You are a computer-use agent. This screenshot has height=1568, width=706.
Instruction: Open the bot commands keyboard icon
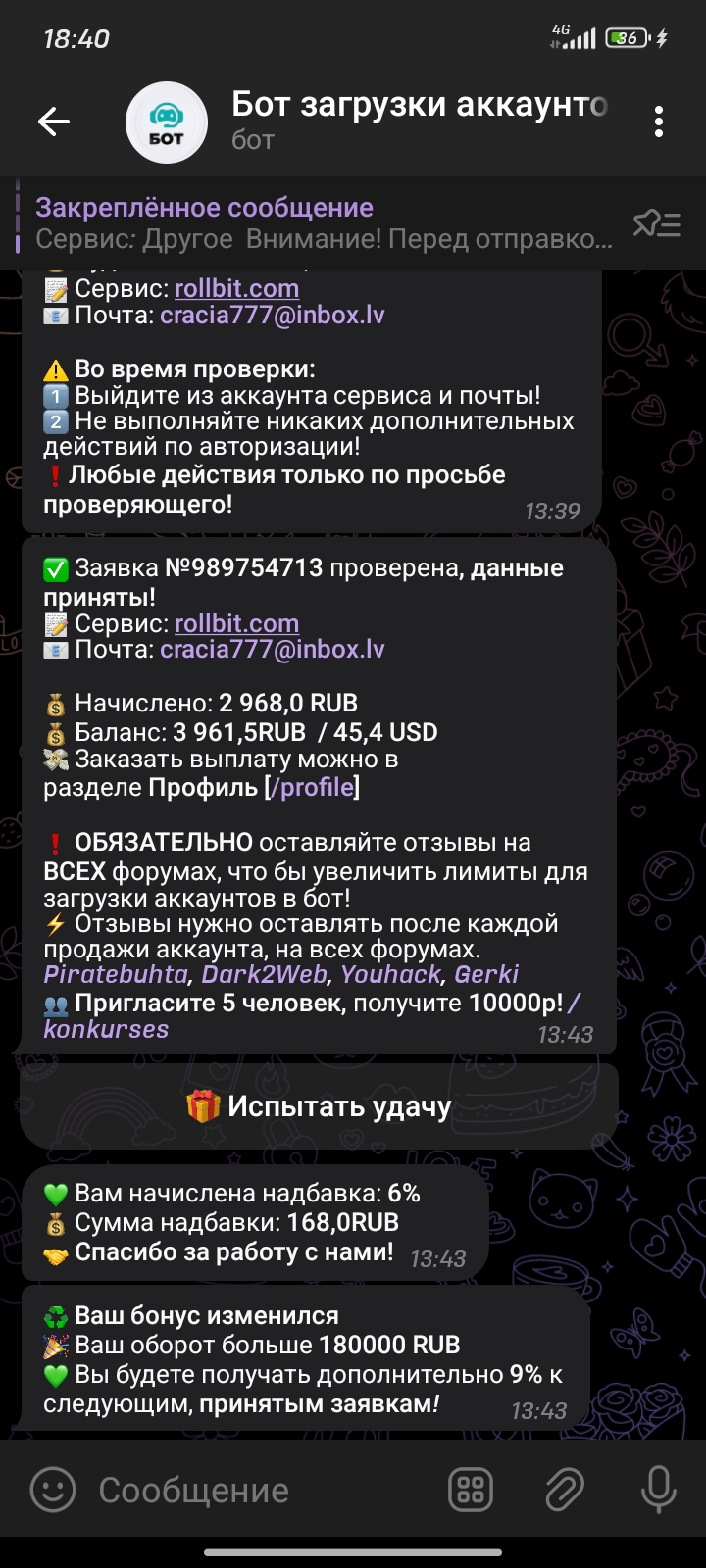(471, 1490)
